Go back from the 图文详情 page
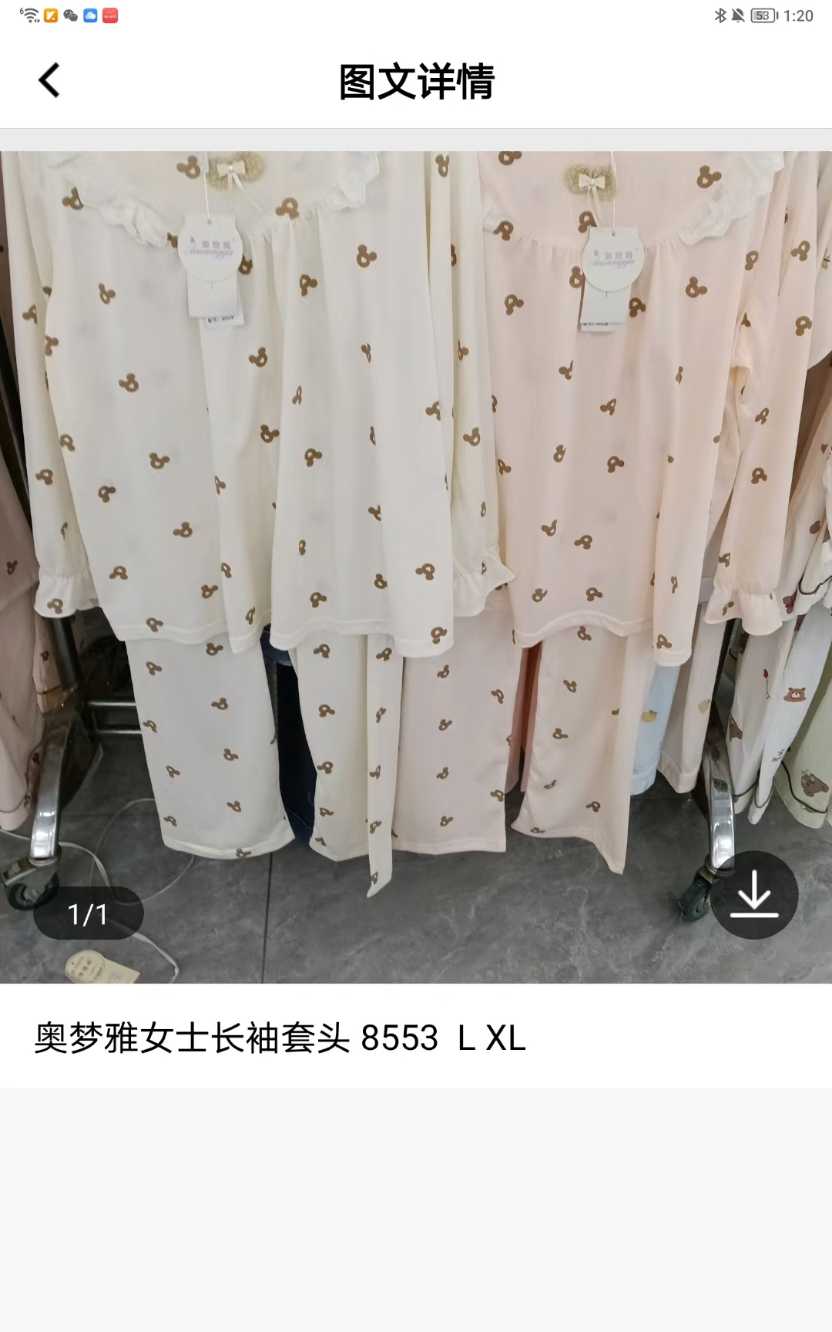This screenshot has width=832, height=1332. pos(49,81)
